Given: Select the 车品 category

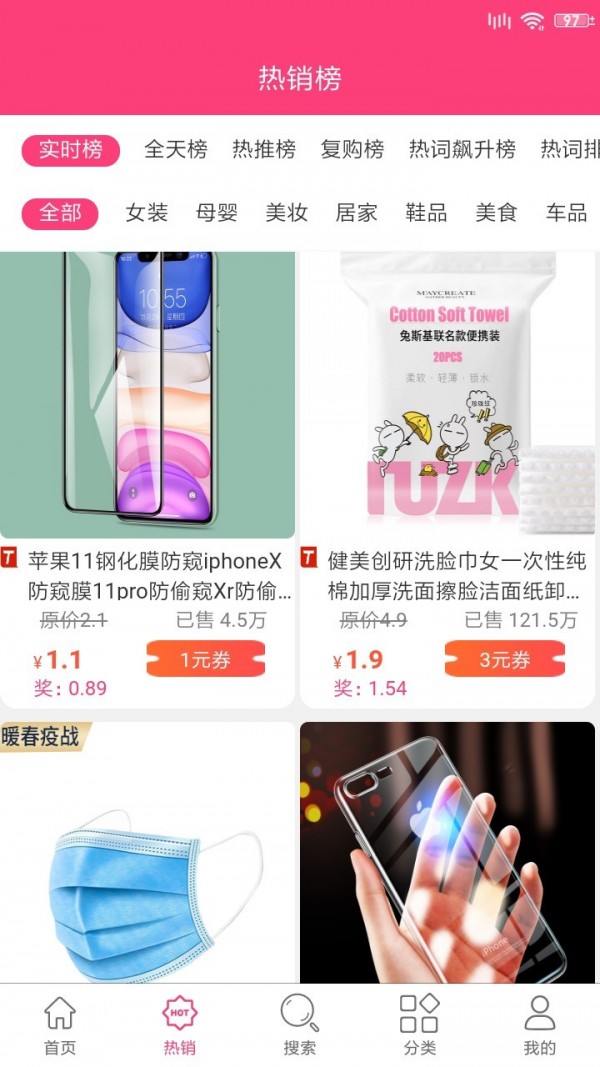Looking at the screenshot, I should [x=566, y=213].
